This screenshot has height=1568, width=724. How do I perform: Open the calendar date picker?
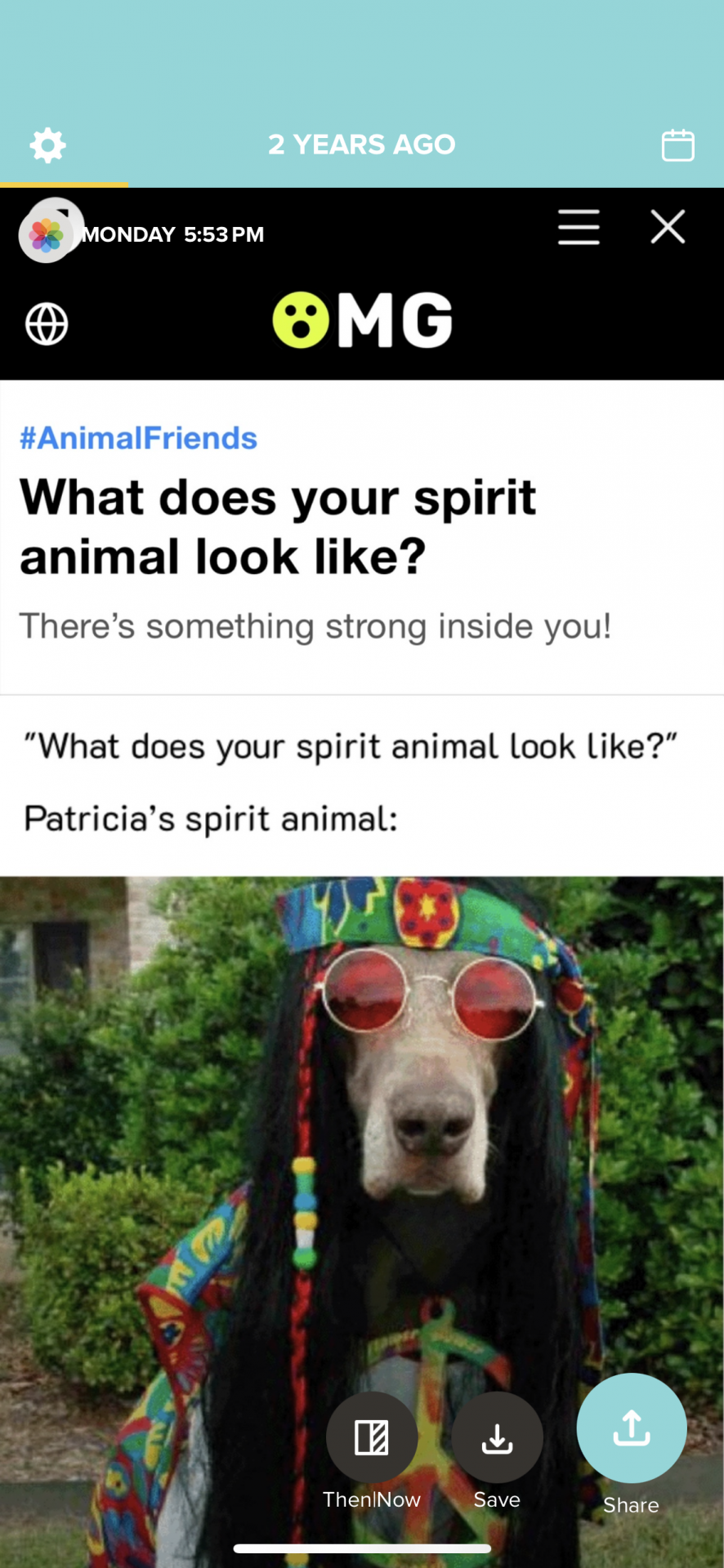click(x=677, y=145)
